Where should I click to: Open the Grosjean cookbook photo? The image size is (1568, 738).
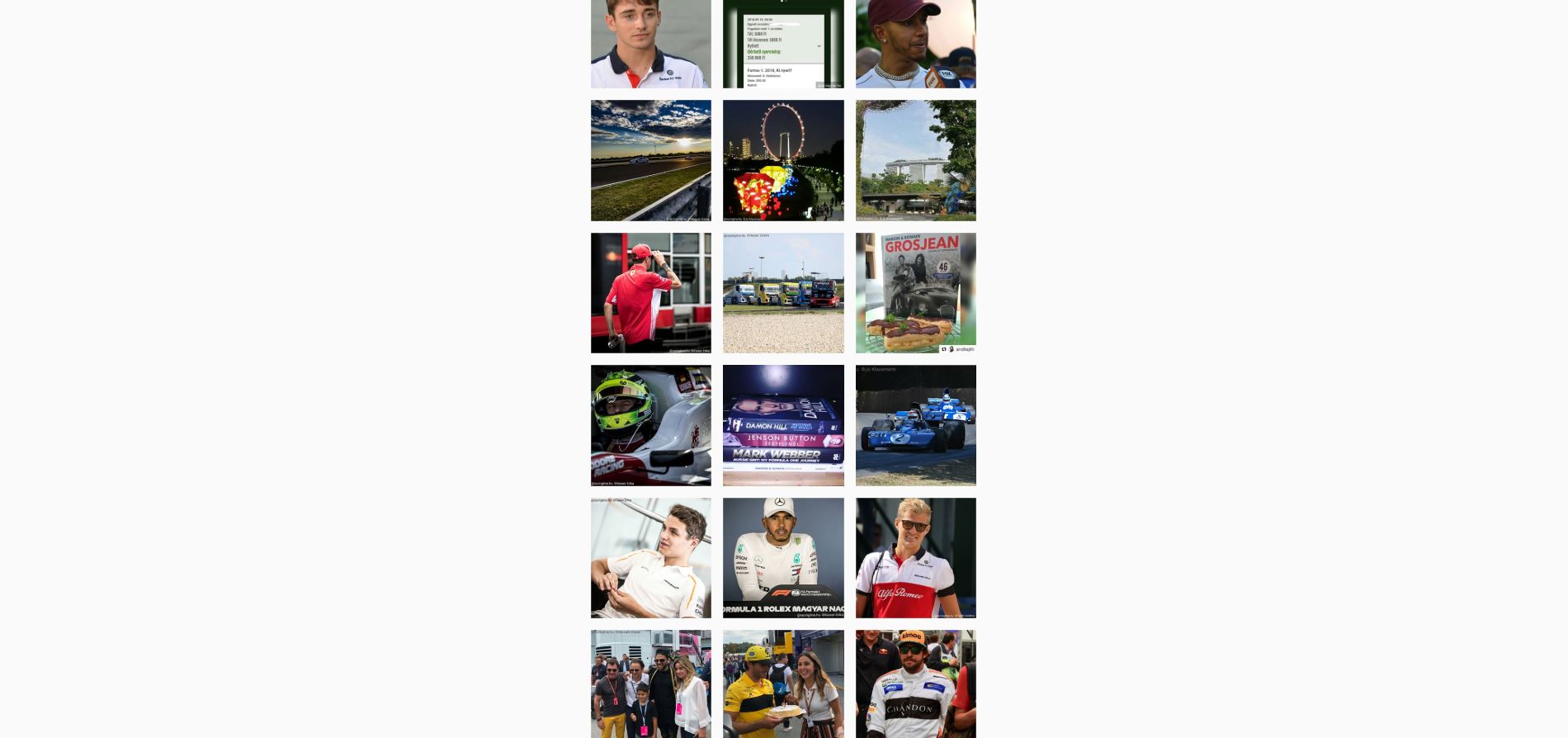[x=915, y=292]
